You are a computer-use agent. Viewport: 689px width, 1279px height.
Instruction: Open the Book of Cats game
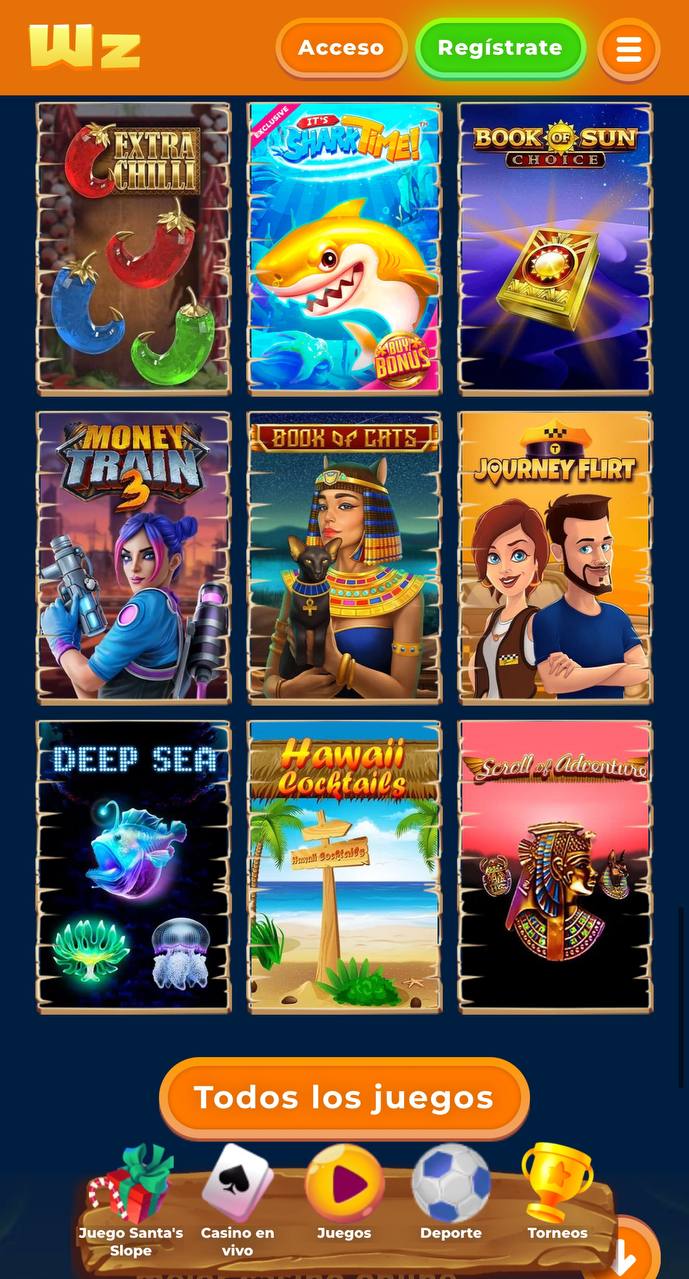344,557
